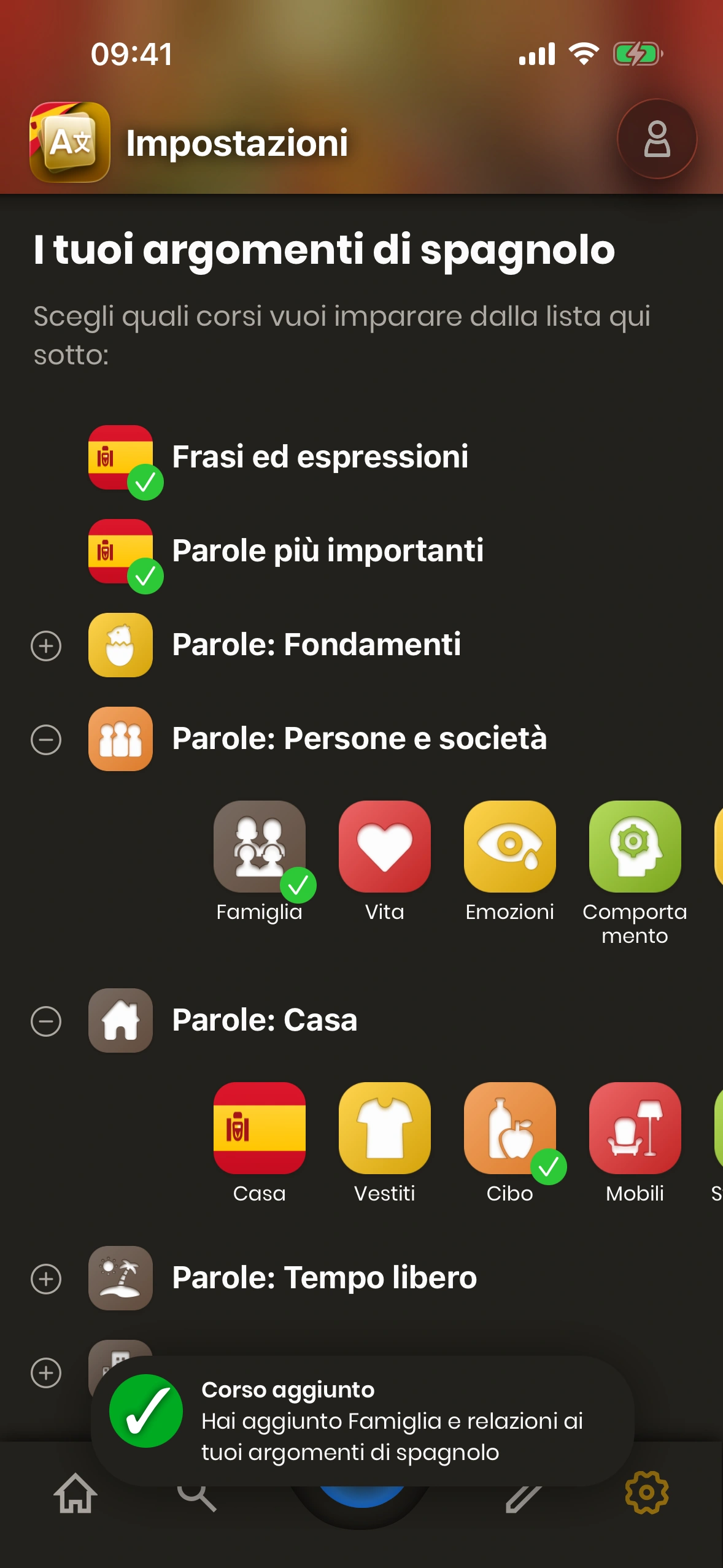Add the Vita topic
723x1568 pixels.
click(385, 847)
